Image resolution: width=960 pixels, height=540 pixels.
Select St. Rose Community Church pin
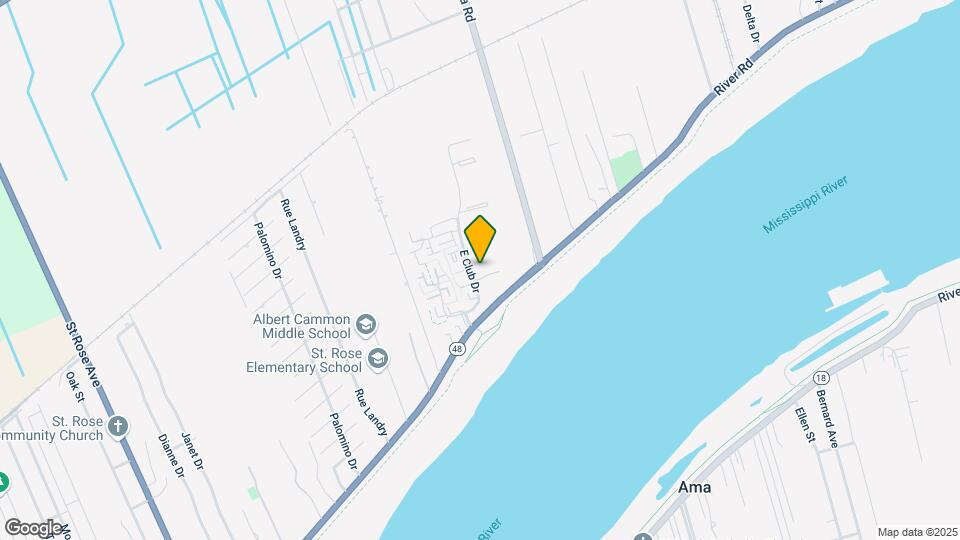[x=119, y=427]
